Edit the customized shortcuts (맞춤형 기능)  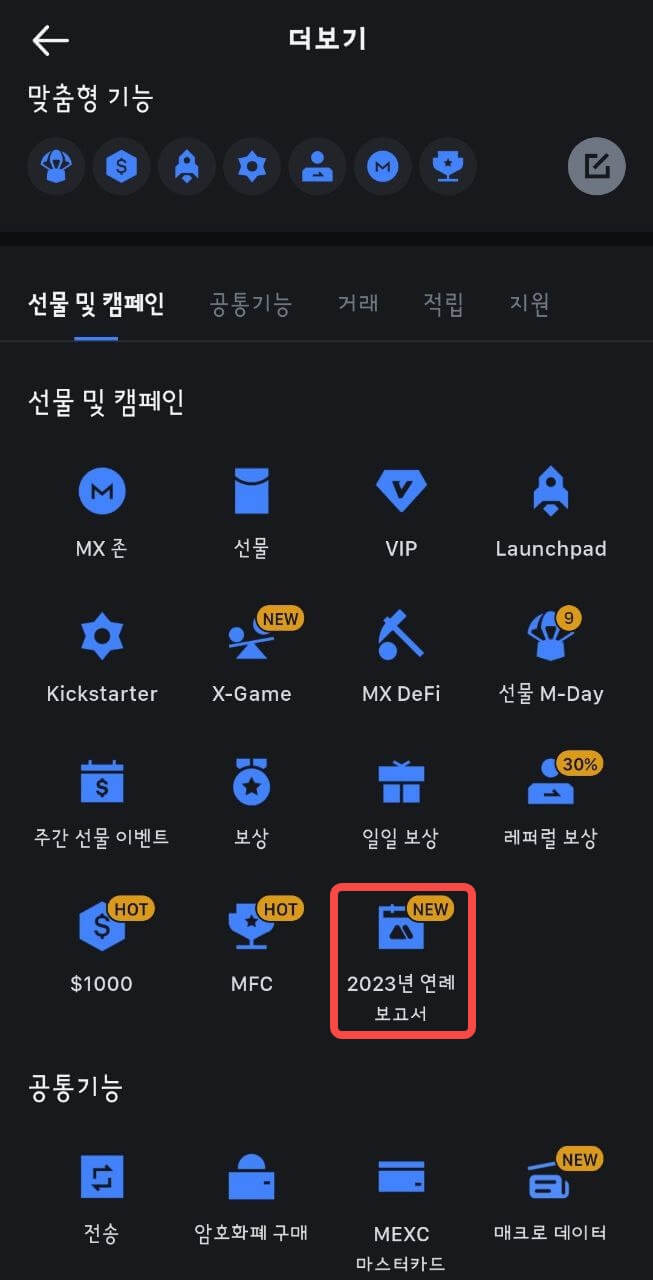click(596, 166)
